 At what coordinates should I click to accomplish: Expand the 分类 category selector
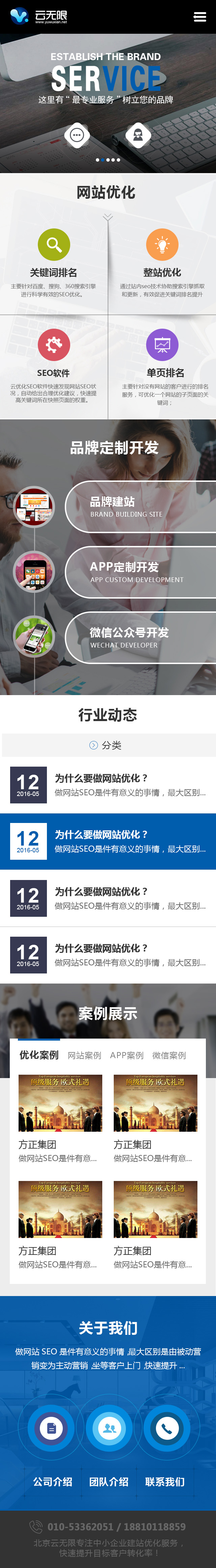[108, 745]
